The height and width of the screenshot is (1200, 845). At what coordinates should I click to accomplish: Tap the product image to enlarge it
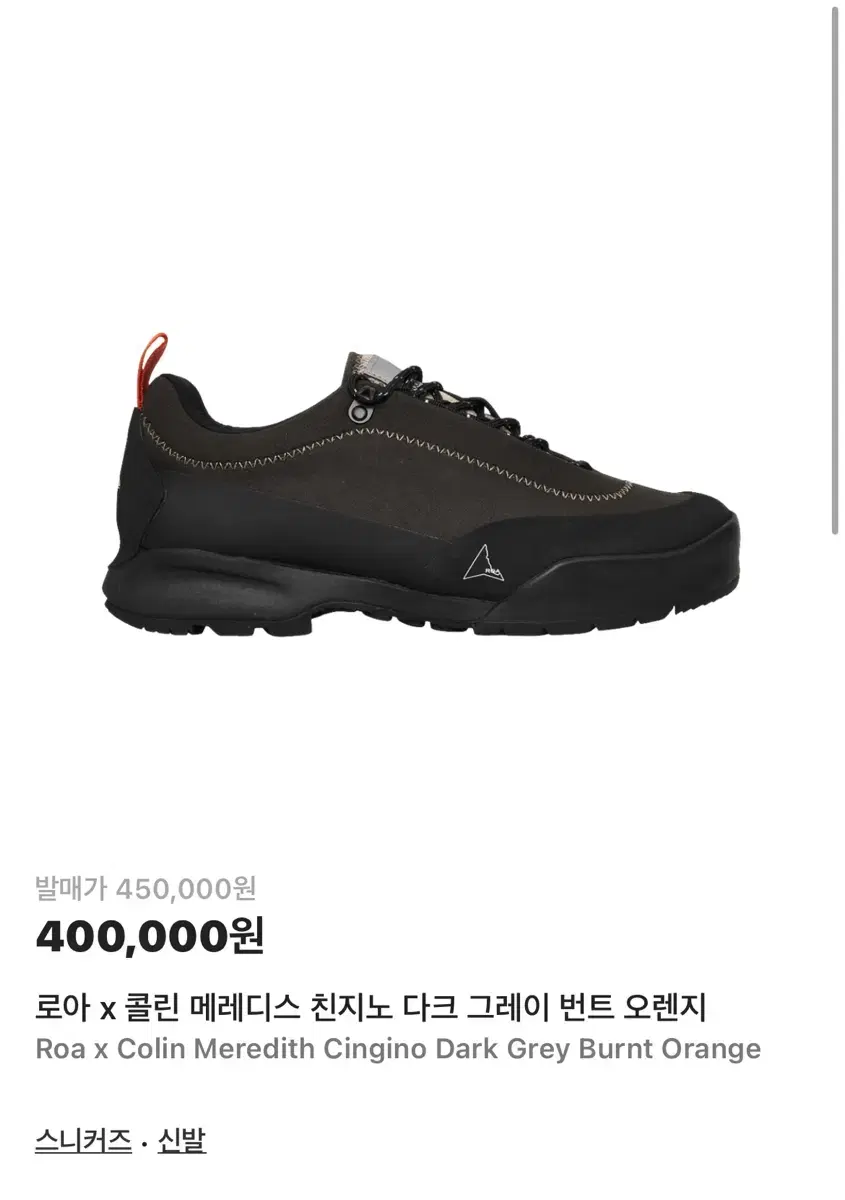(420, 480)
